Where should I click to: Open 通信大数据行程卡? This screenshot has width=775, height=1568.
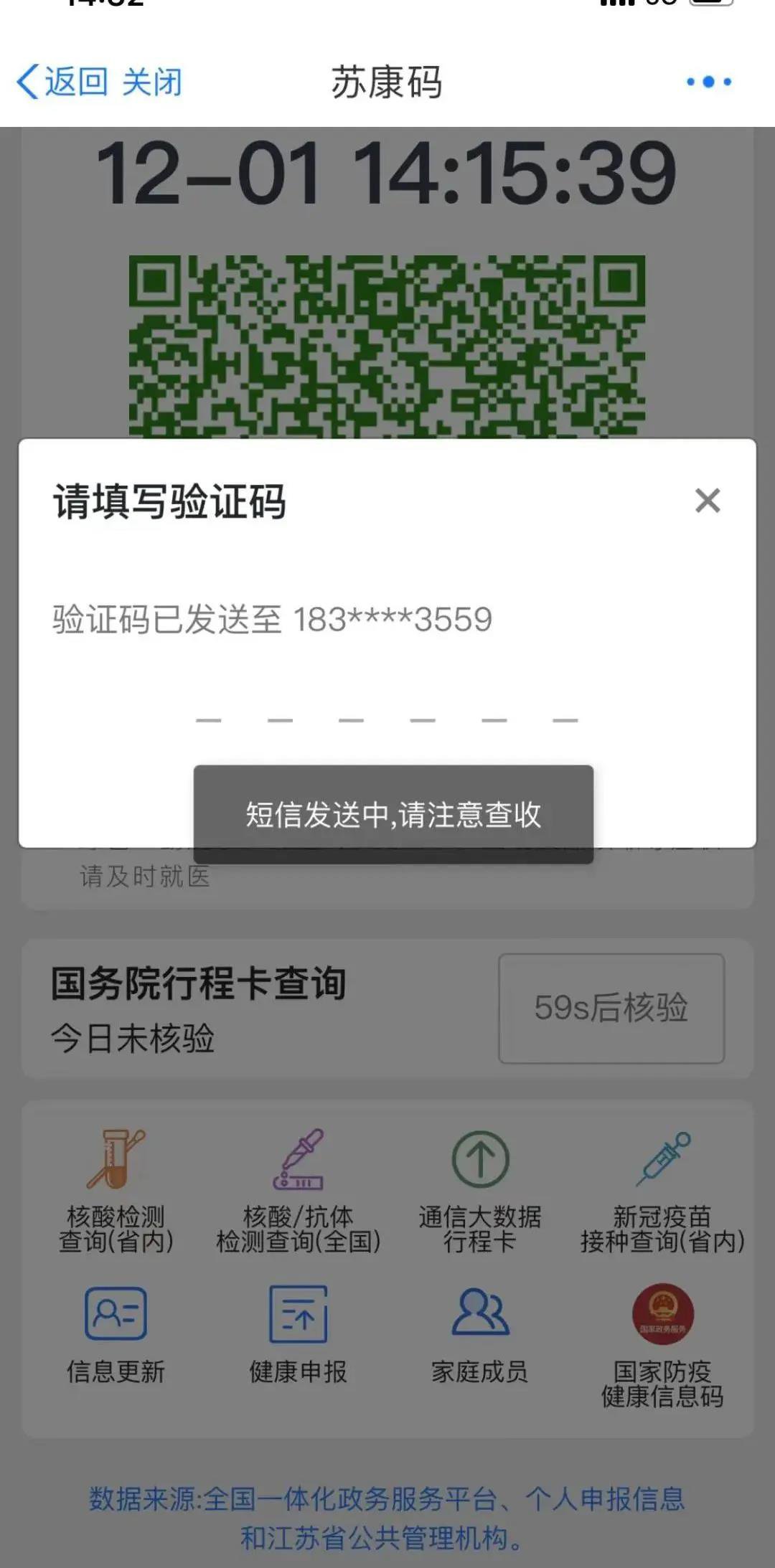point(479,1189)
